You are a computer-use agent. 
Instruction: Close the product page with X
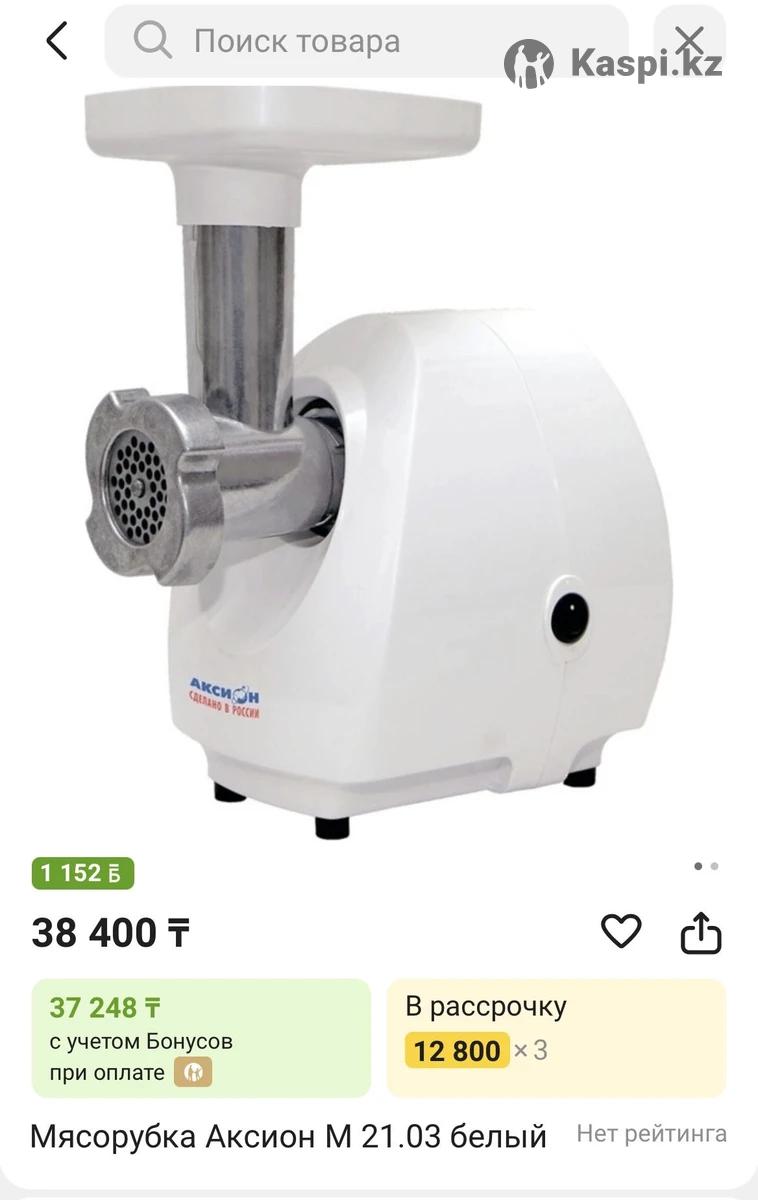pyautogui.click(x=690, y=41)
